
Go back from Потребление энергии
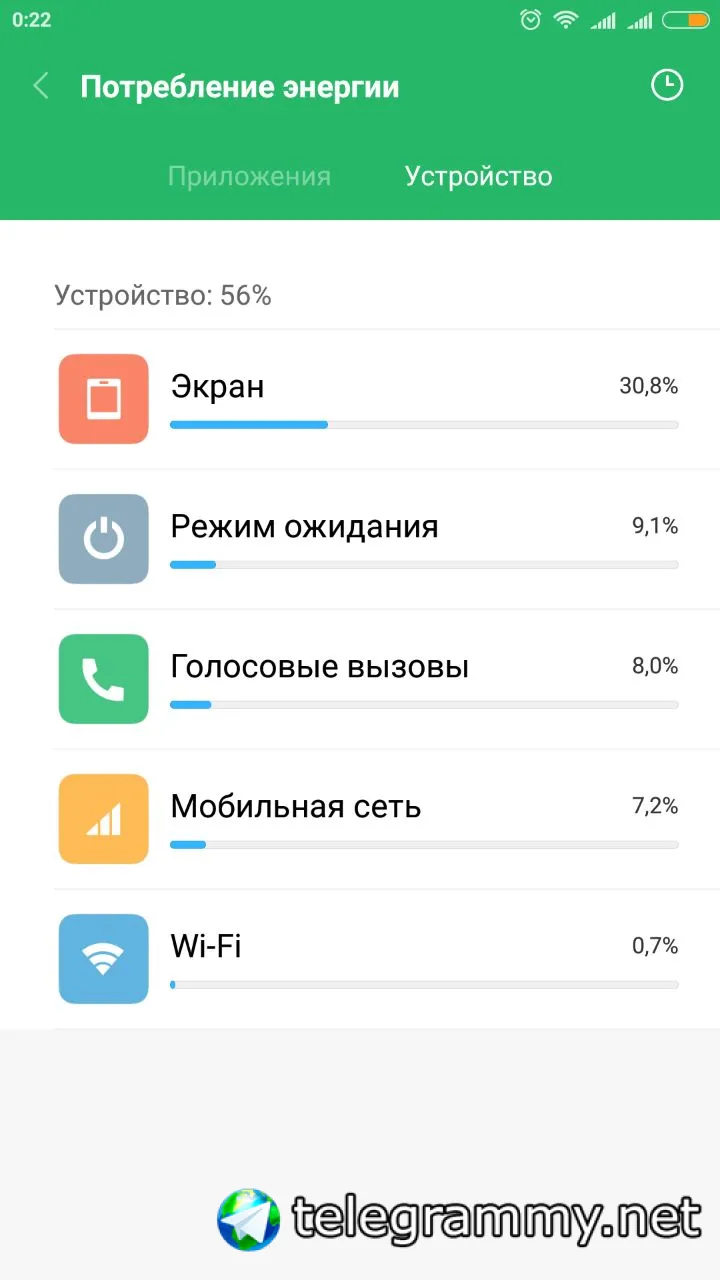click(x=41, y=86)
